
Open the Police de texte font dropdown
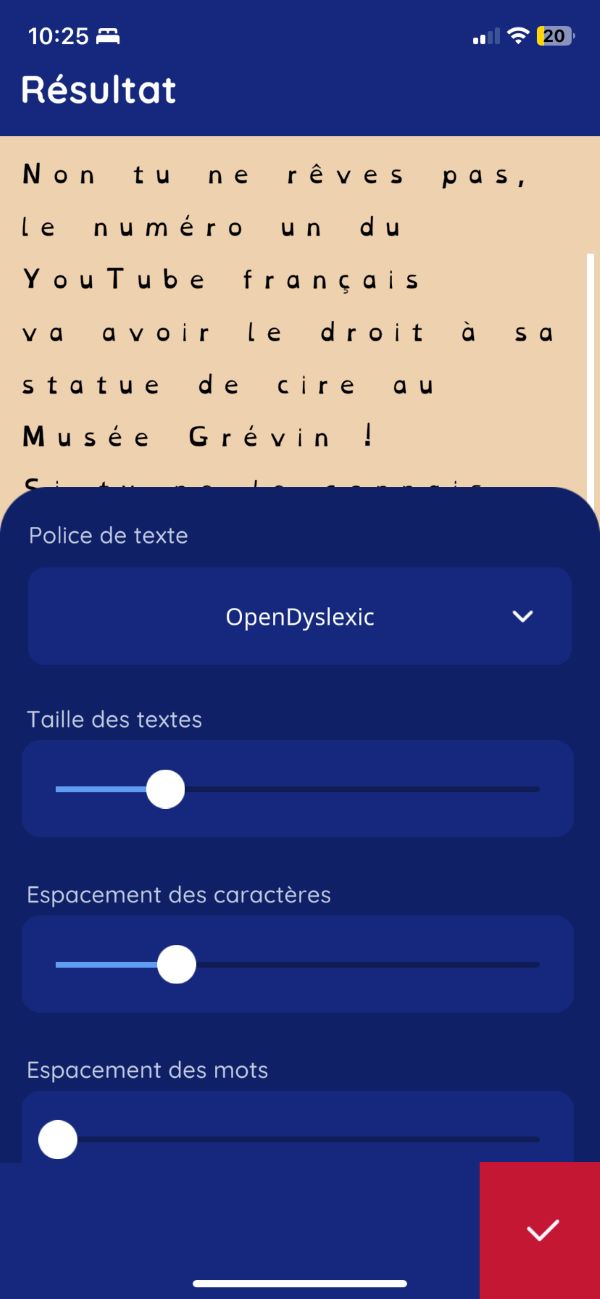click(x=300, y=617)
